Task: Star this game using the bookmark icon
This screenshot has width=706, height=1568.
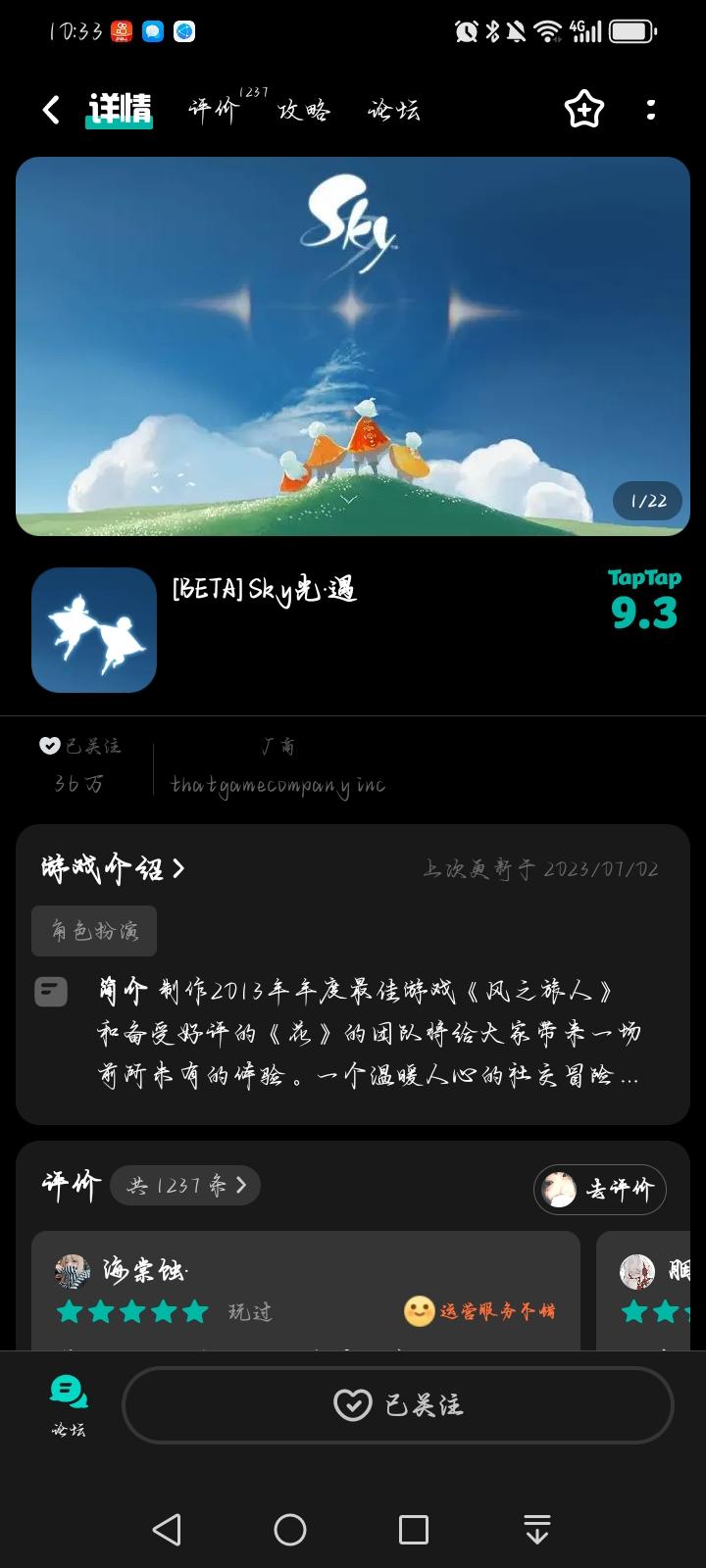Action: (583, 110)
